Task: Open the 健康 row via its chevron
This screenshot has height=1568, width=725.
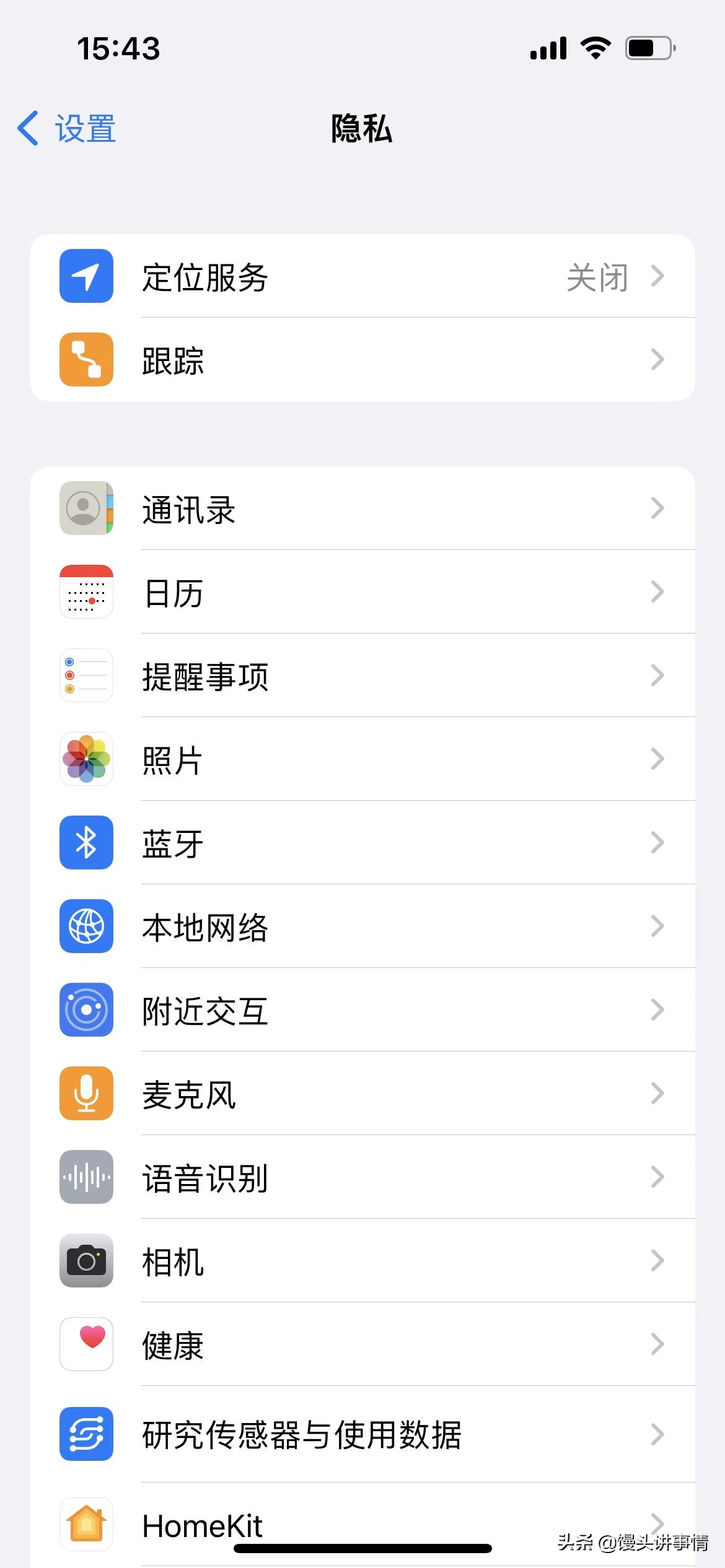Action: tap(658, 1345)
